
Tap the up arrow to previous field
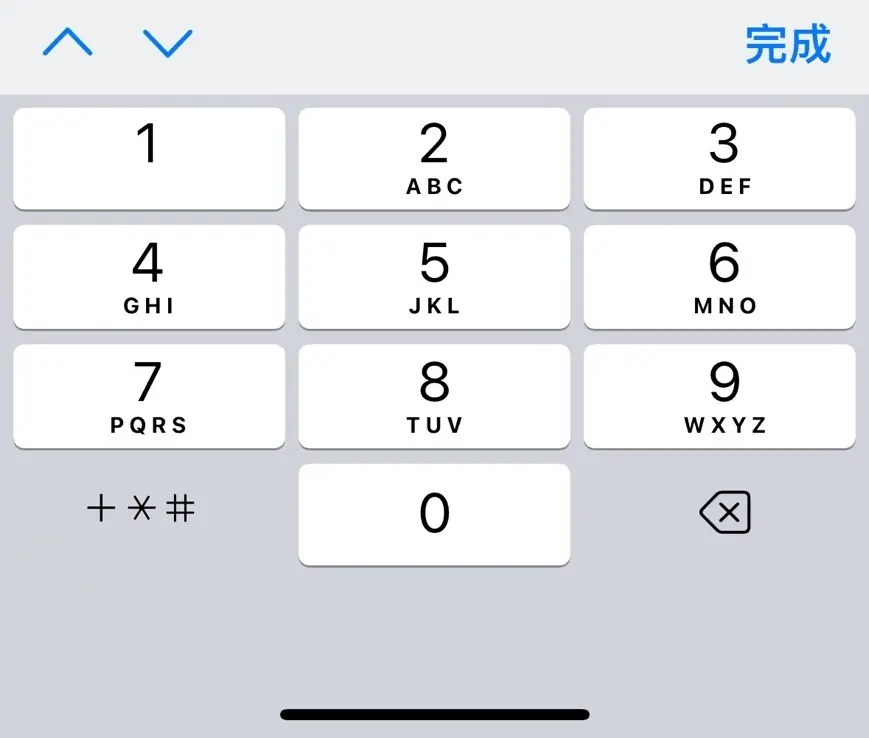tap(68, 43)
